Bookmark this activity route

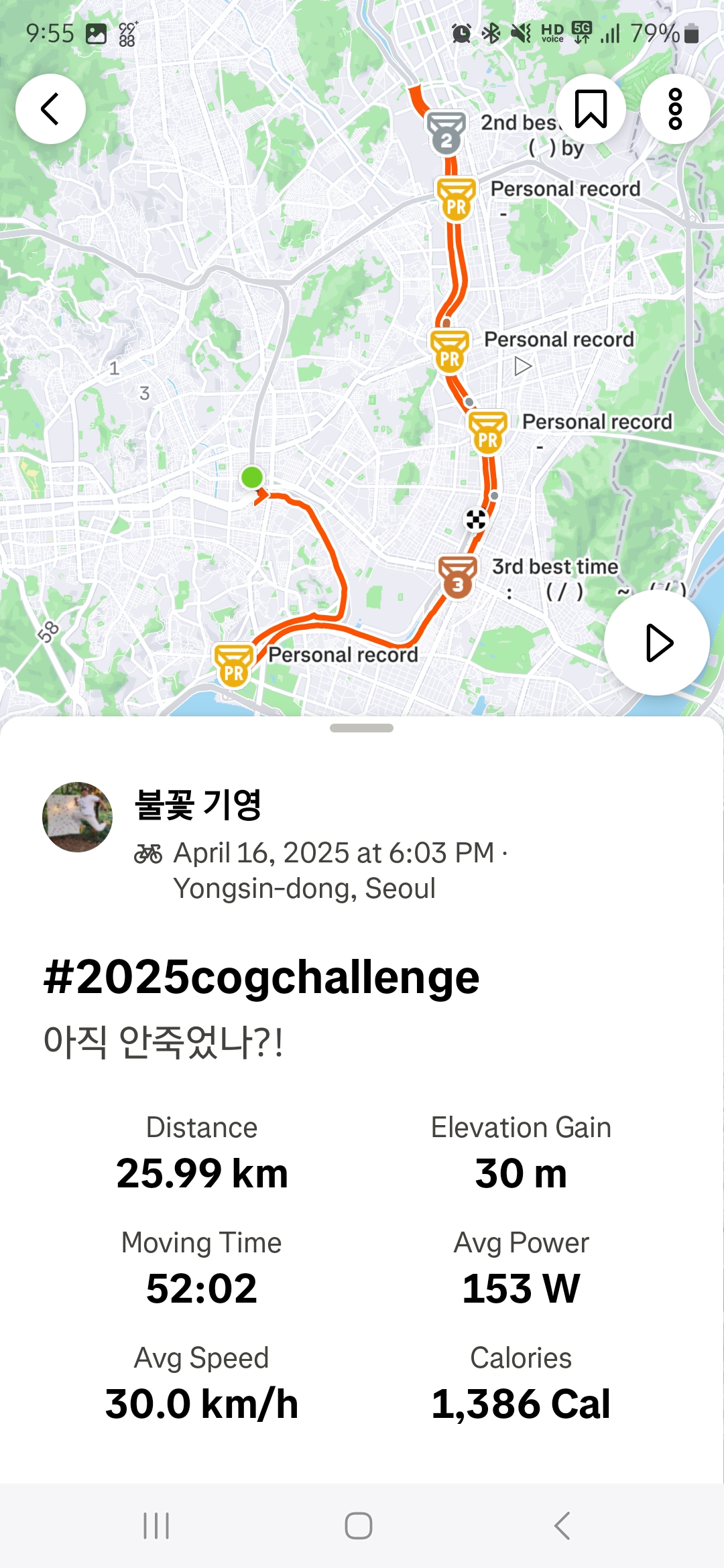point(591,109)
